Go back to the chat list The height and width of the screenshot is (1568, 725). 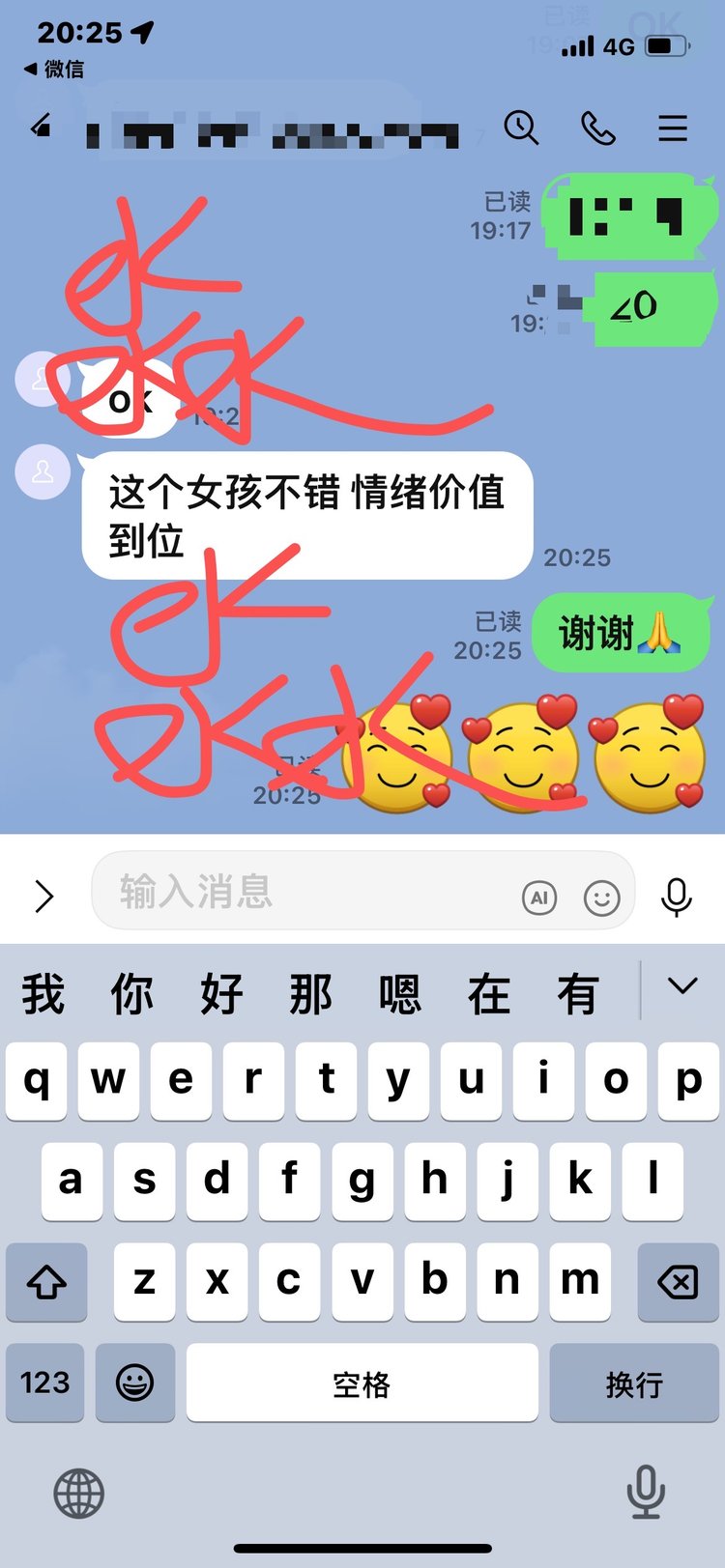pos(41,127)
